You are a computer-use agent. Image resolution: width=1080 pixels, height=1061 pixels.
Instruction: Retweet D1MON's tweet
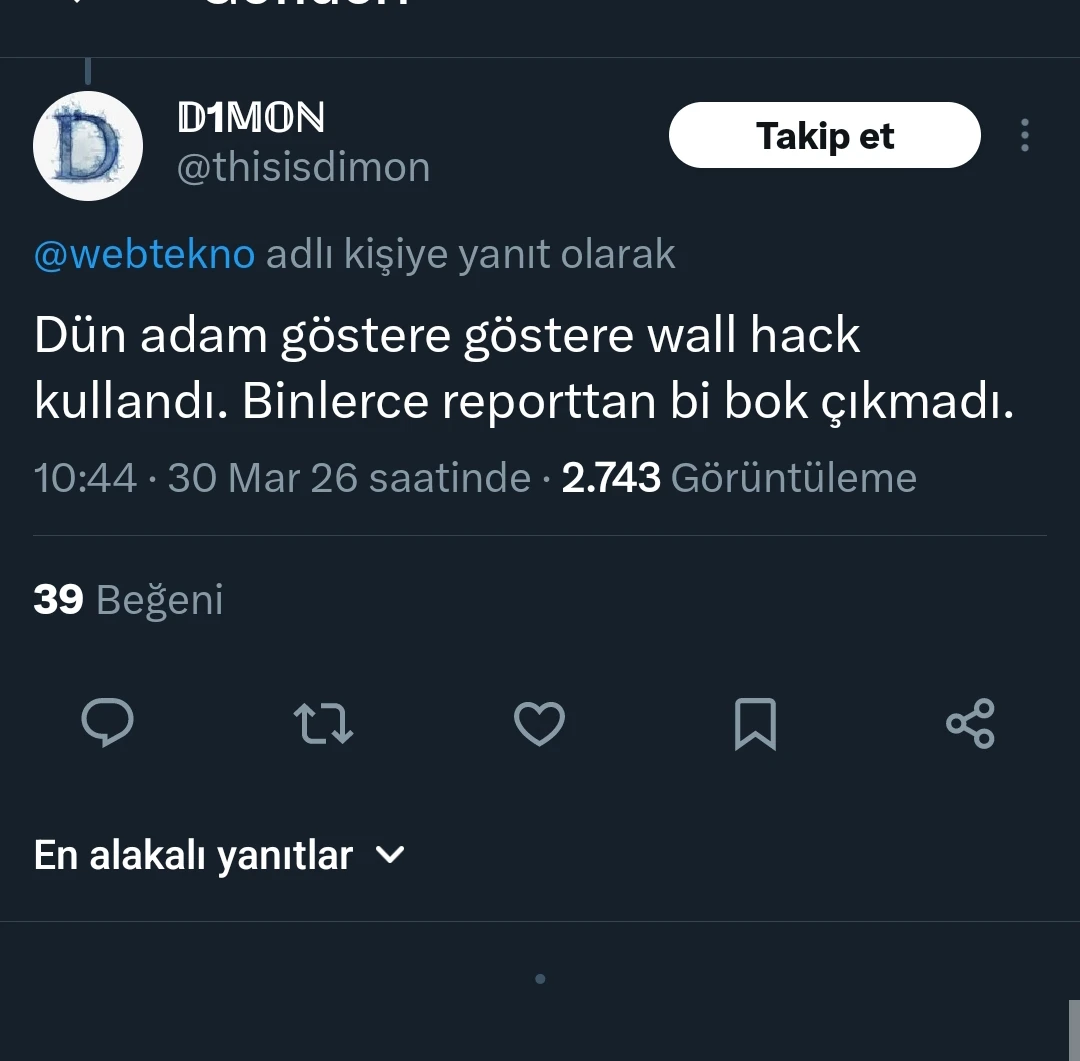(322, 723)
